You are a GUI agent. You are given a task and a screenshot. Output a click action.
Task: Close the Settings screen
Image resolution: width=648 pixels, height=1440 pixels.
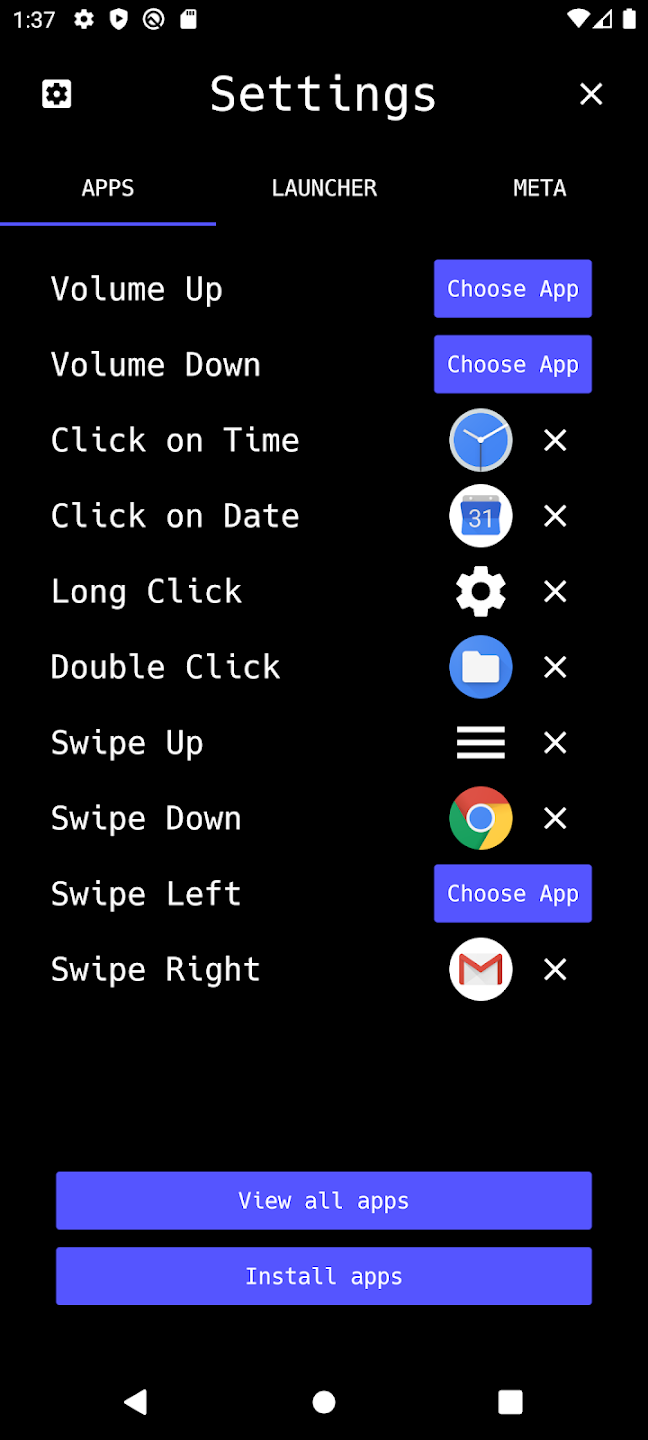click(591, 94)
